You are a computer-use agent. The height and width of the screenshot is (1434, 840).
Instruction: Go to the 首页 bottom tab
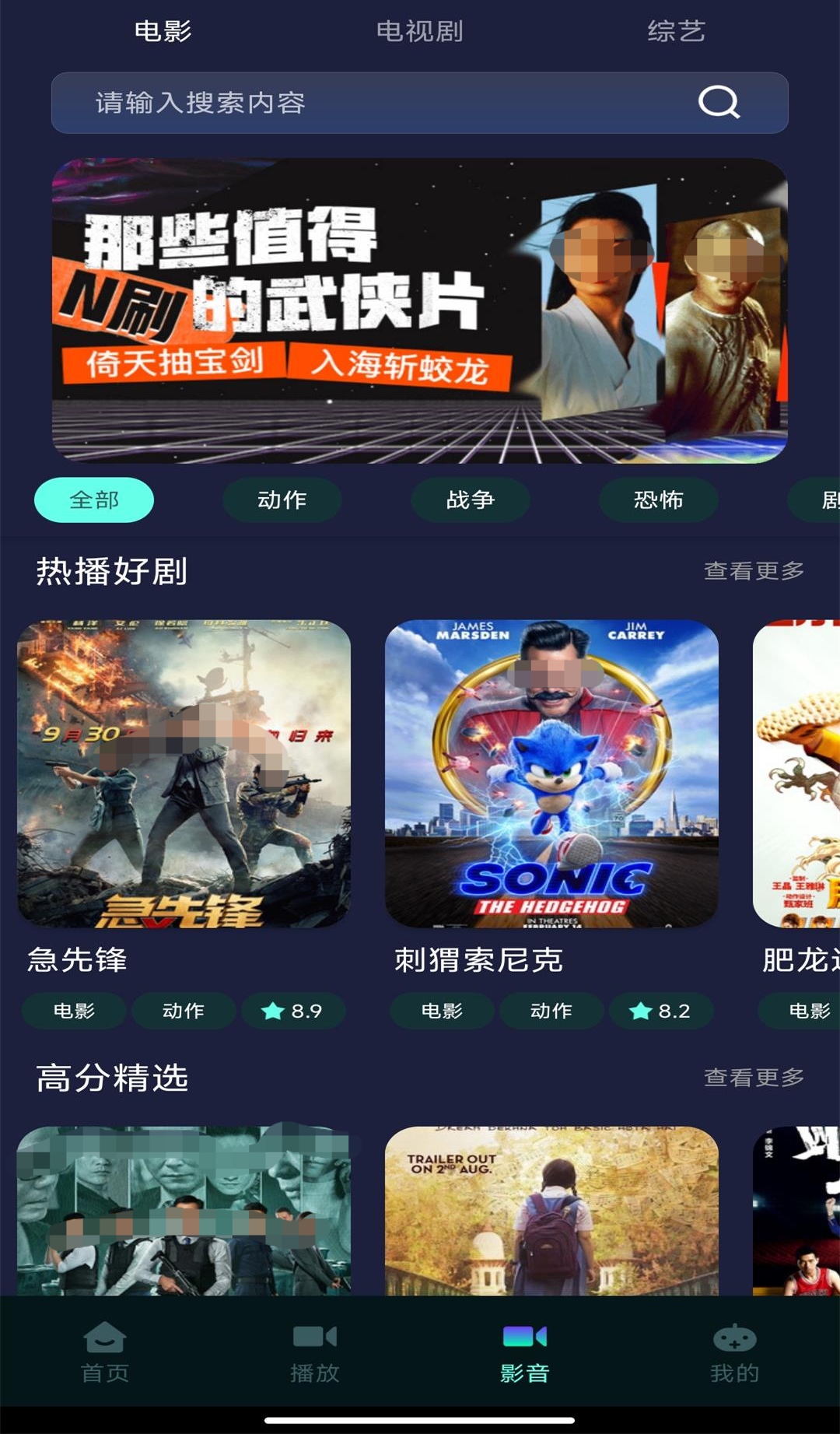105,1352
